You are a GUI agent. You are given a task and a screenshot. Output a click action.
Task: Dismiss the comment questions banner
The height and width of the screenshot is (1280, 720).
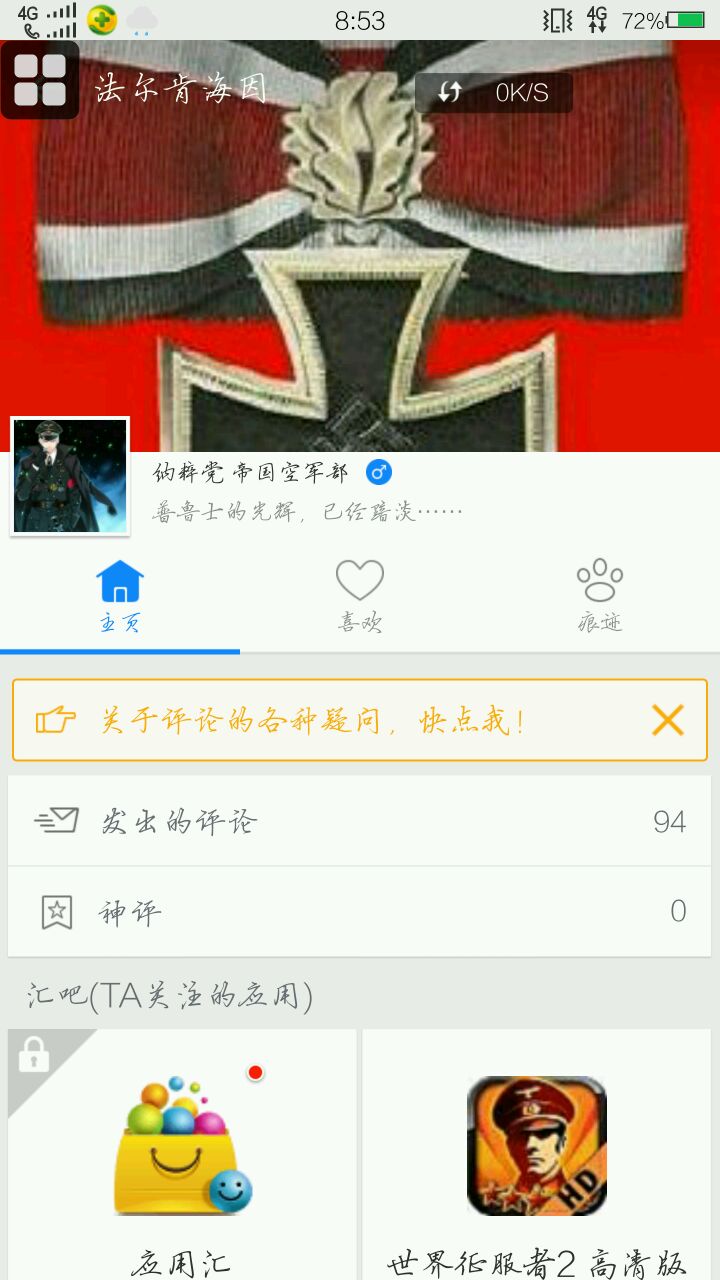coord(667,720)
